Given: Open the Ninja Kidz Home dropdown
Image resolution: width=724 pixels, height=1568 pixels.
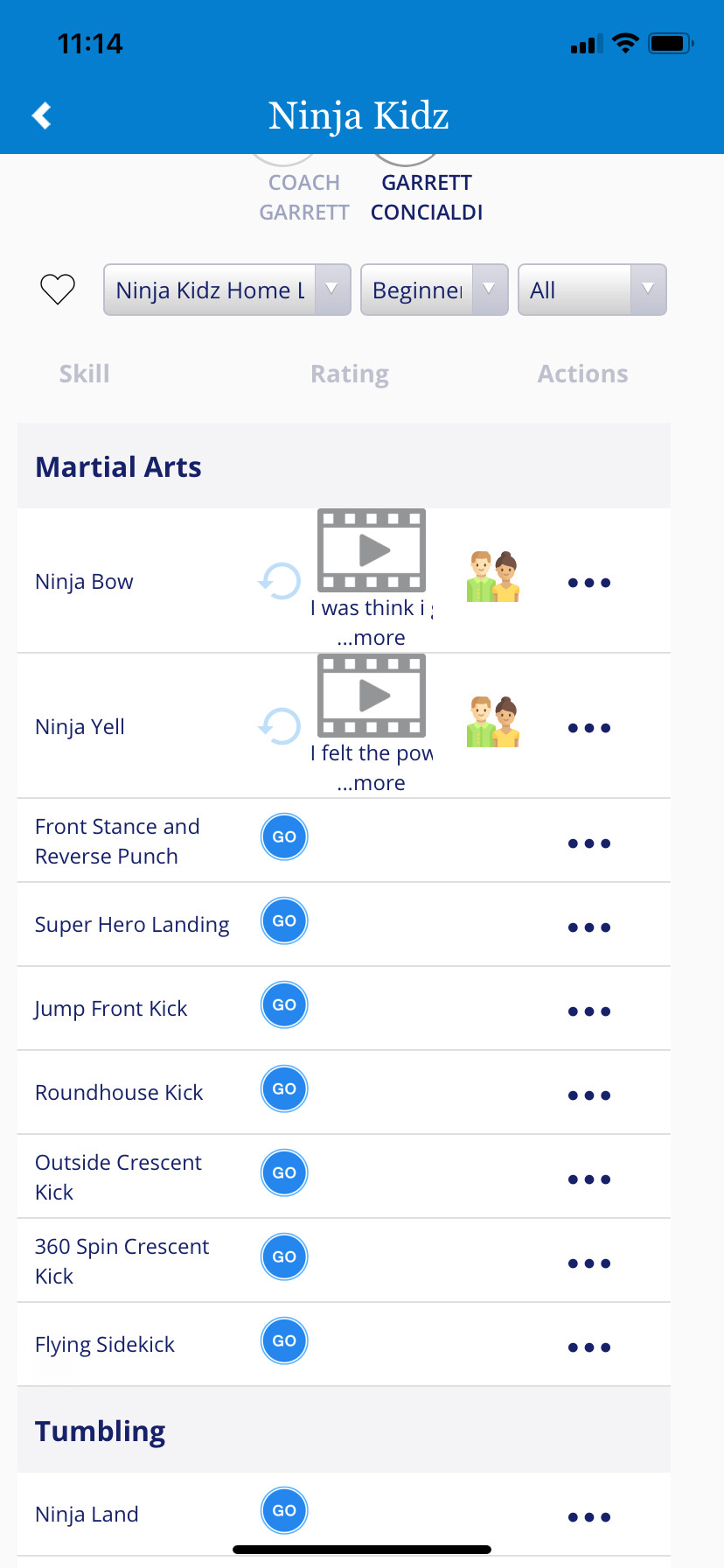Looking at the screenshot, I should [227, 290].
